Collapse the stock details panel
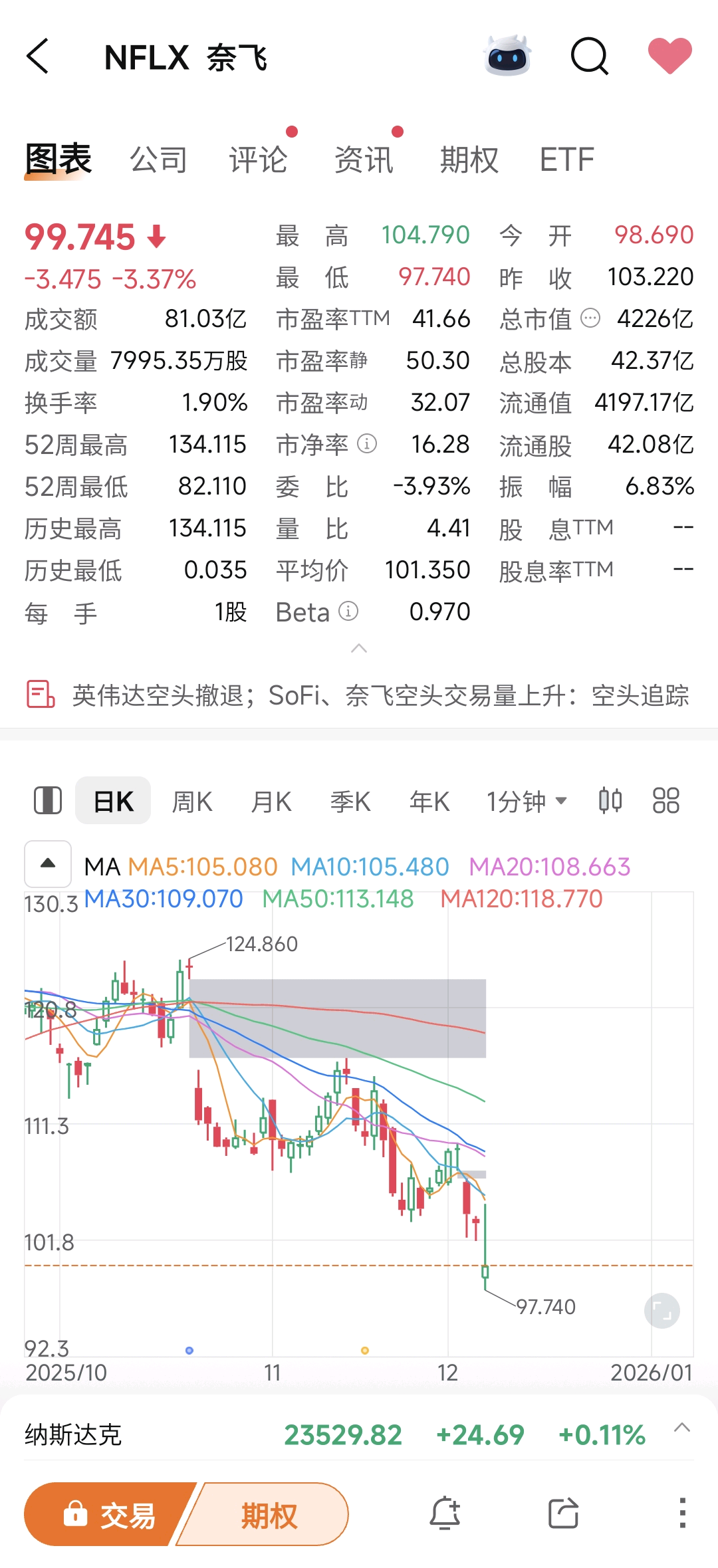 (x=359, y=649)
